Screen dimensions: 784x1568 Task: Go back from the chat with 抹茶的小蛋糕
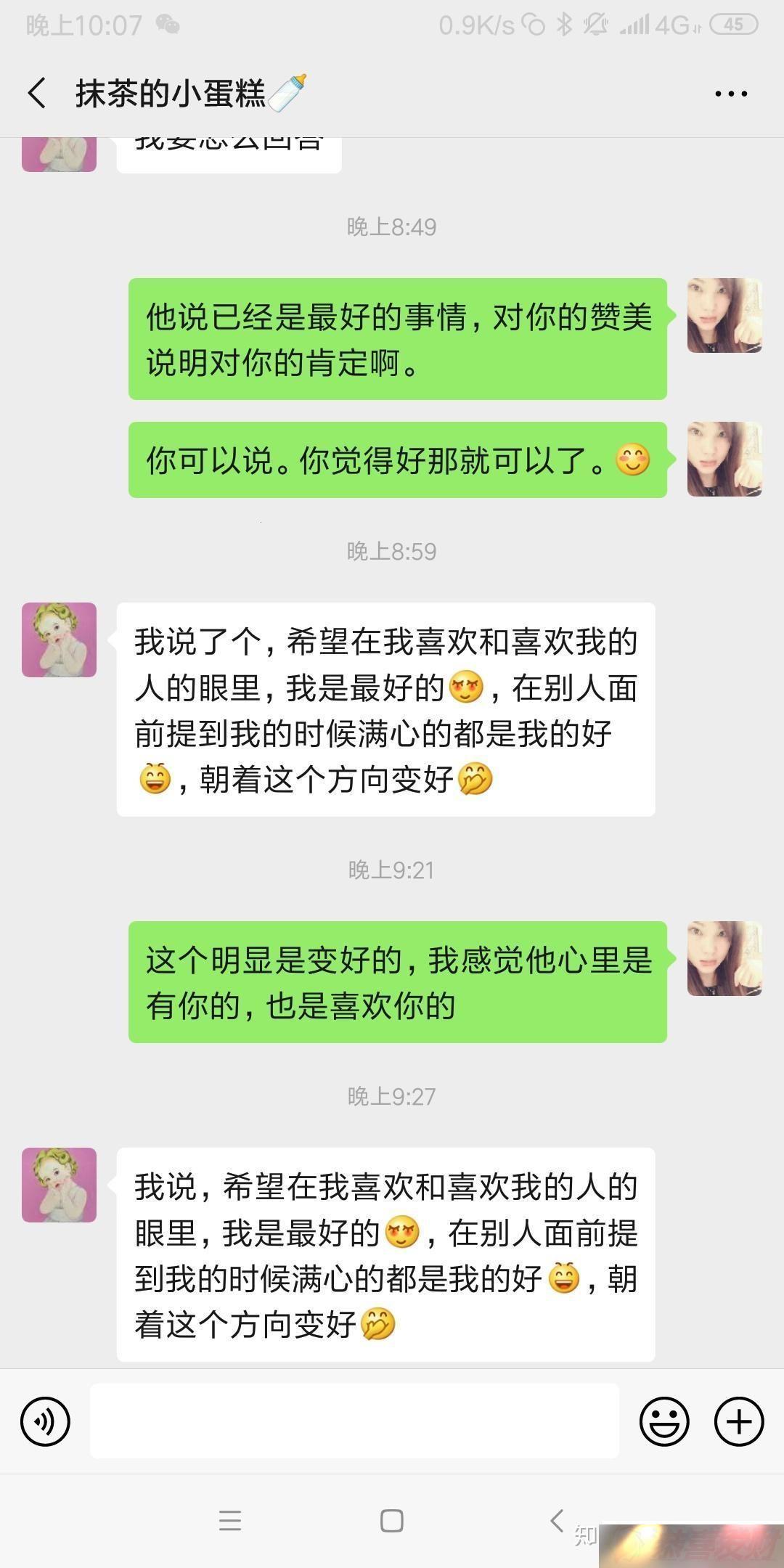coord(37,93)
